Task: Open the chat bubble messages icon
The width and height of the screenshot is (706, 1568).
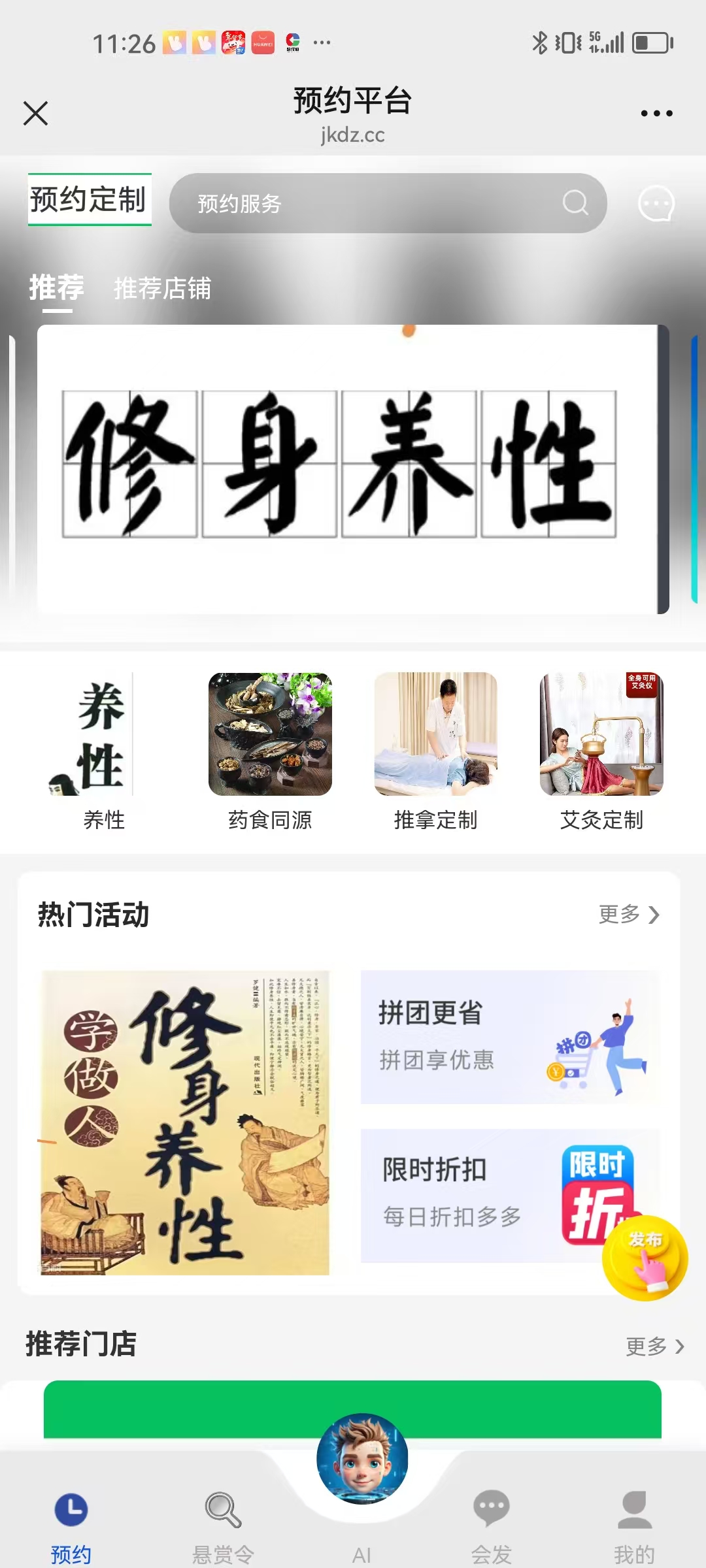Action: [x=656, y=204]
